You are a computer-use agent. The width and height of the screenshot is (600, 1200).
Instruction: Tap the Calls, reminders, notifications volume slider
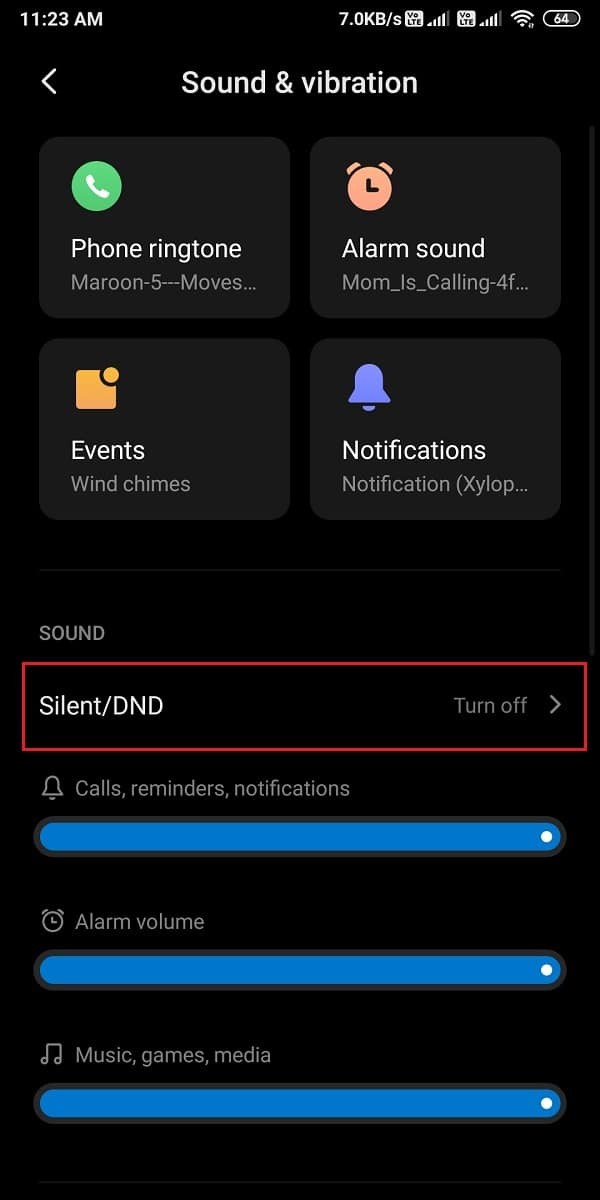300,836
